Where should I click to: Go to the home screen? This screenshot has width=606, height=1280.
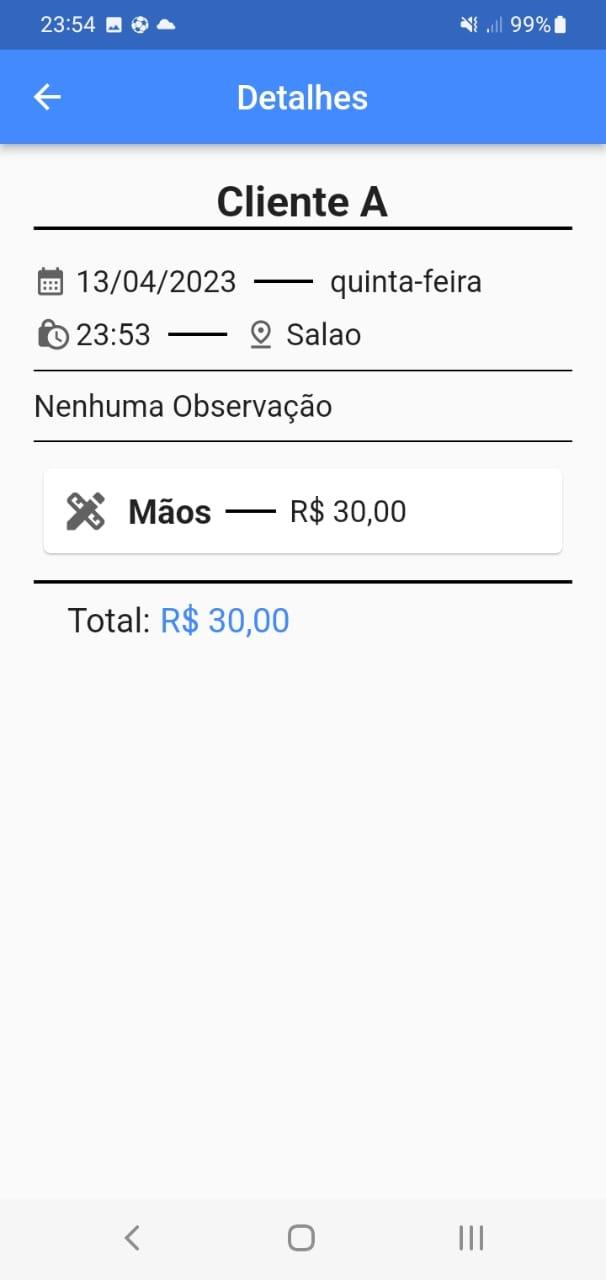(301, 1238)
